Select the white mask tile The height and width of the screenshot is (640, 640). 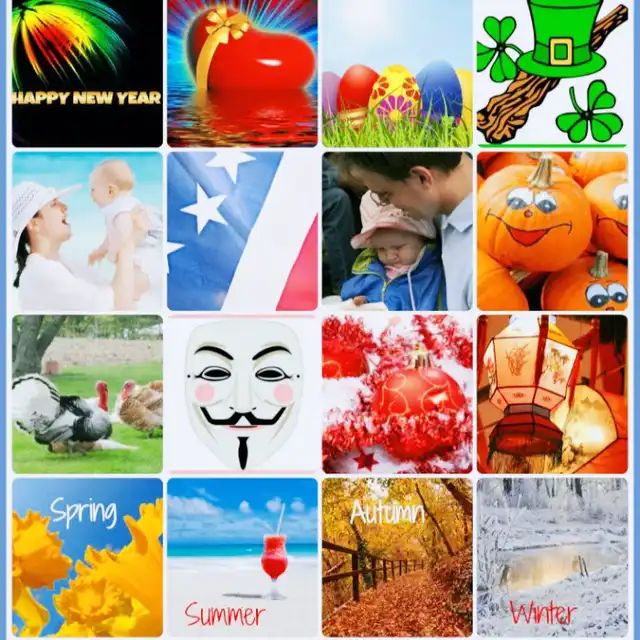tap(242, 394)
